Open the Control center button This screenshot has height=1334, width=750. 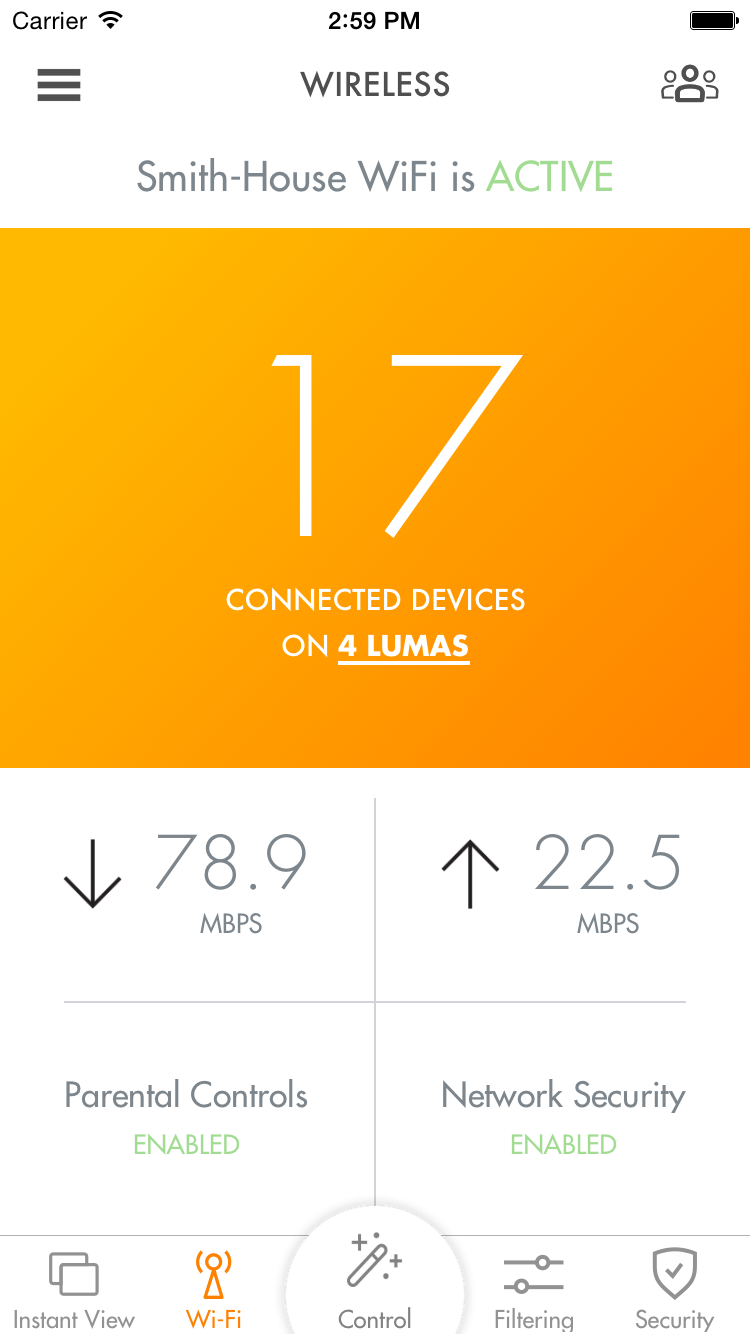pos(375,1285)
